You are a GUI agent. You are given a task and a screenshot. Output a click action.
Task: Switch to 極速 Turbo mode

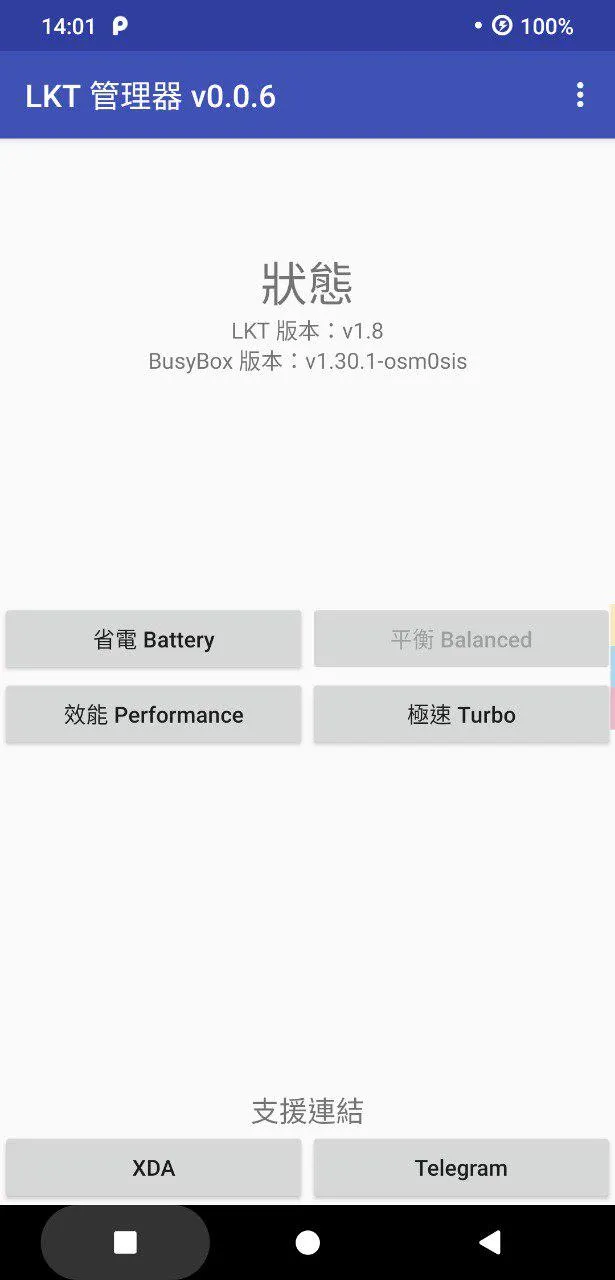point(461,715)
